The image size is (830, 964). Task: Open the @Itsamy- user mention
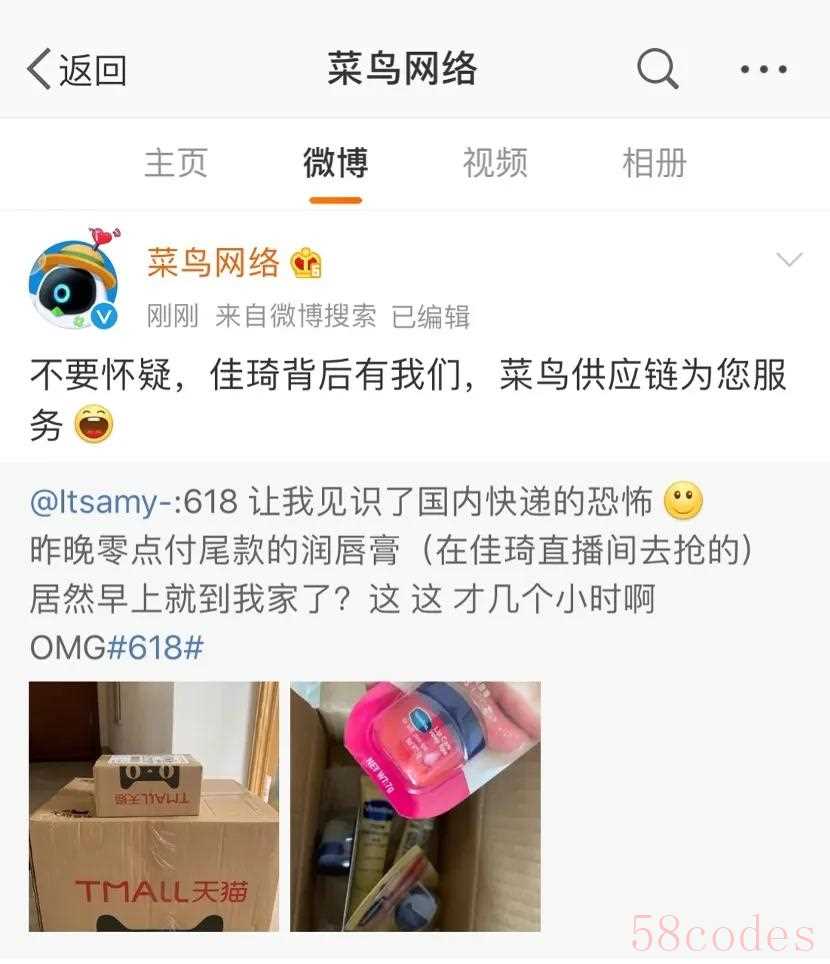[x=94, y=503]
